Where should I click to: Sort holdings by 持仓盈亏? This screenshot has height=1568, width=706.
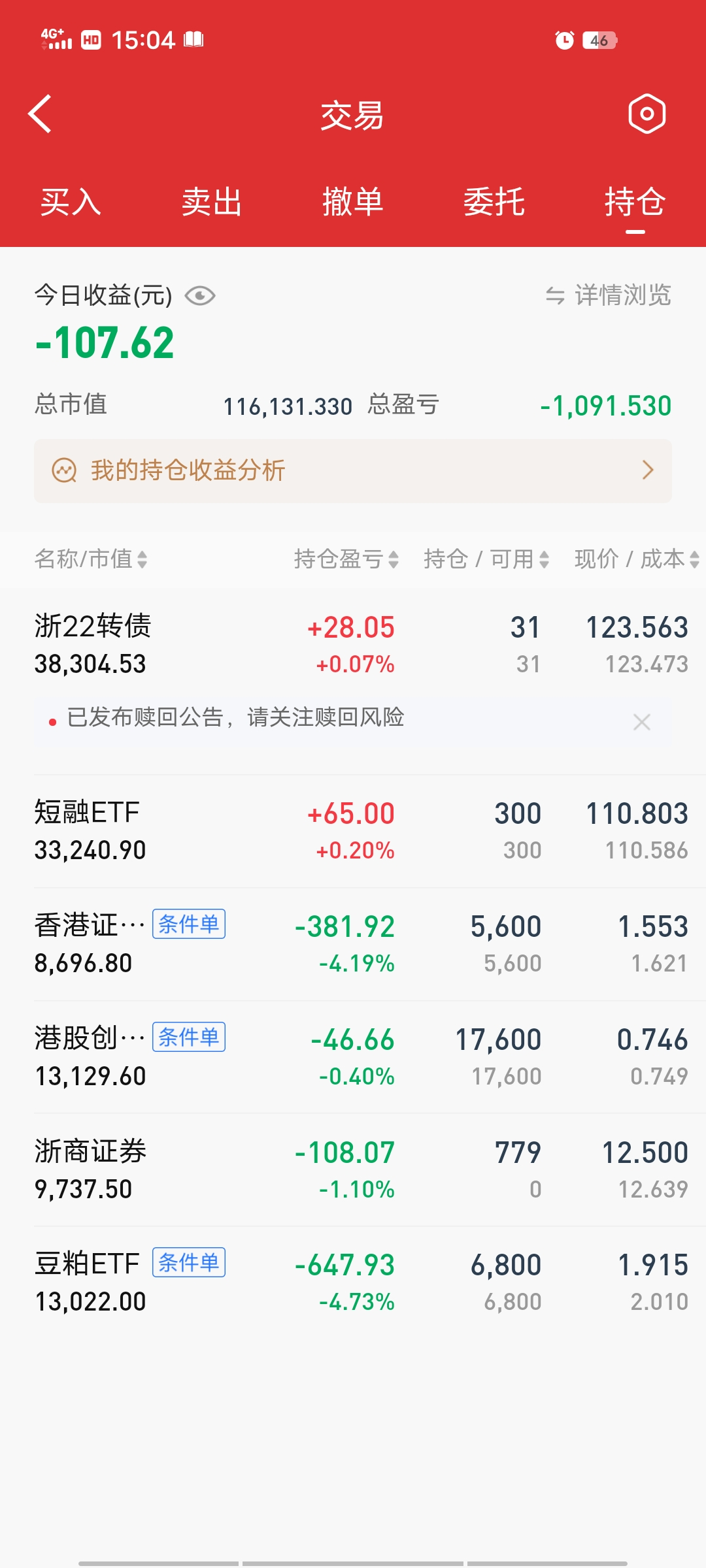[x=346, y=559]
